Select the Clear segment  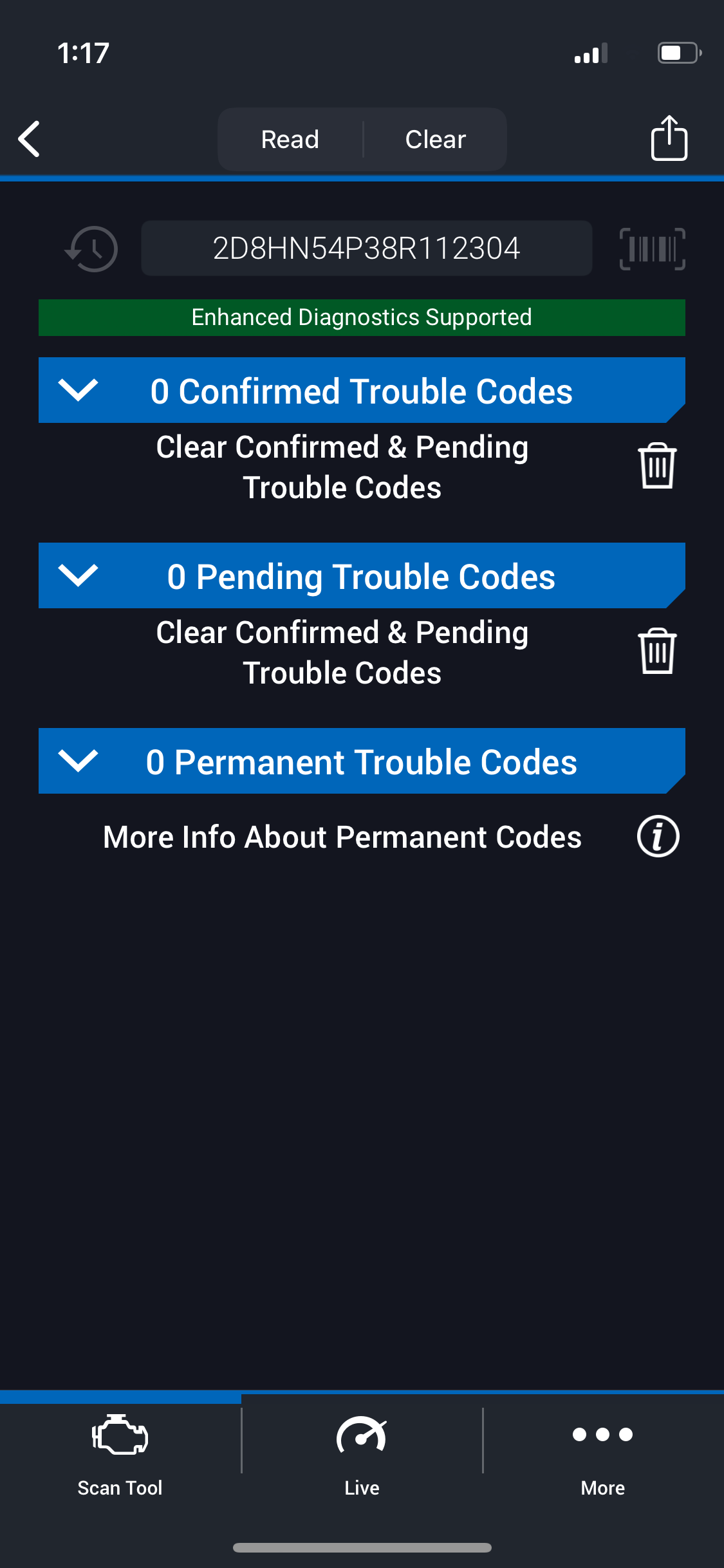(x=436, y=139)
